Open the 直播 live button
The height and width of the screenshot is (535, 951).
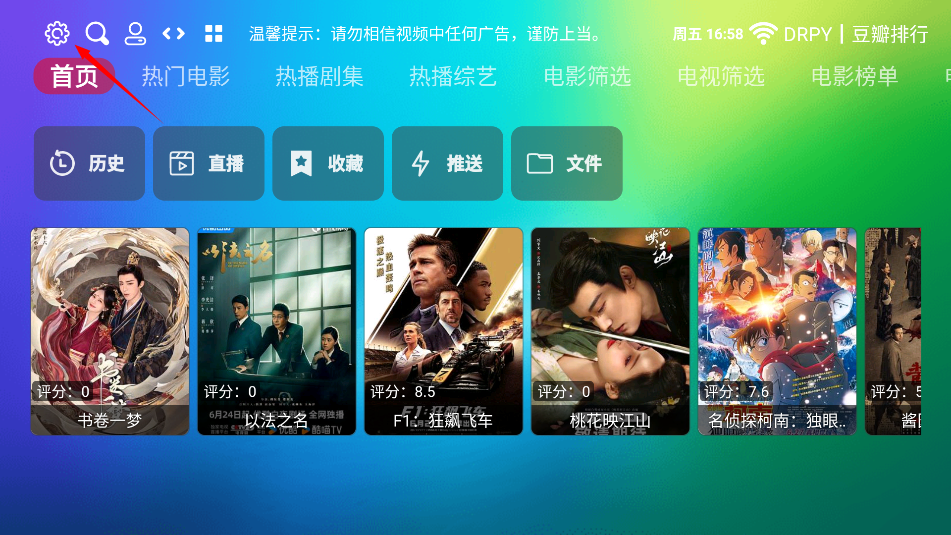point(208,163)
